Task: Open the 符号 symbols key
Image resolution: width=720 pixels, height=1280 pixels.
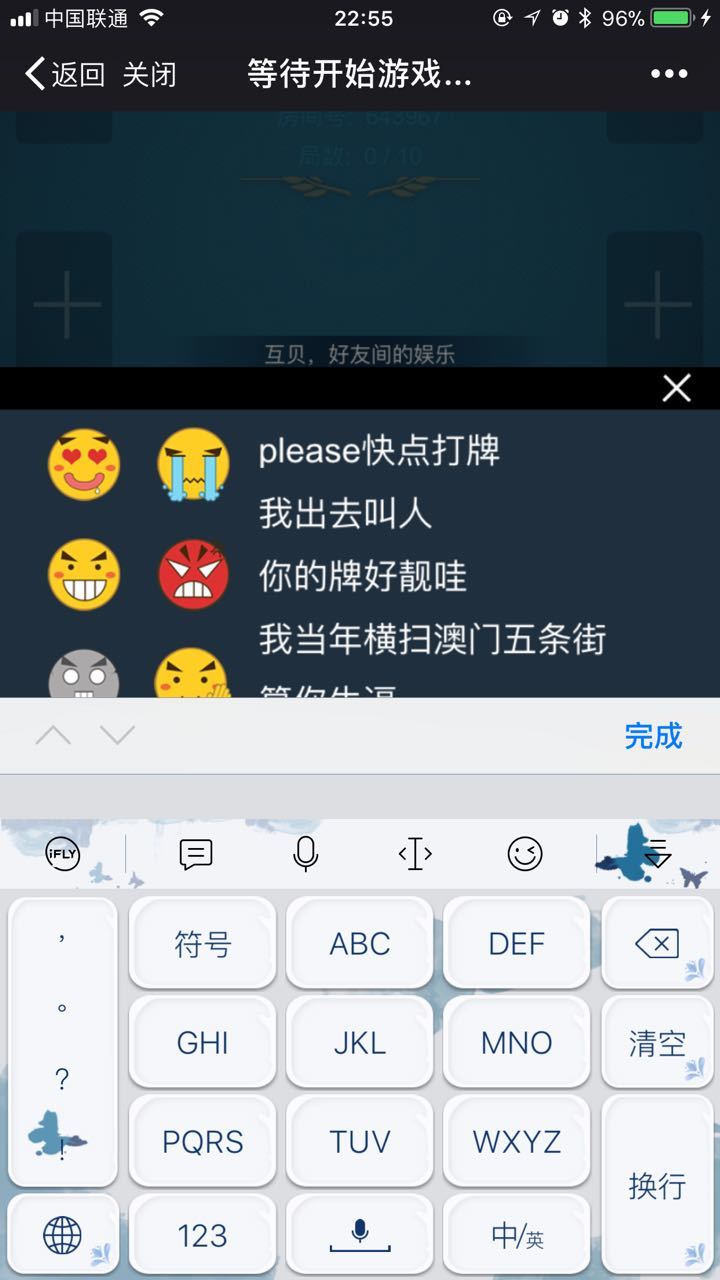Action: tap(203, 943)
